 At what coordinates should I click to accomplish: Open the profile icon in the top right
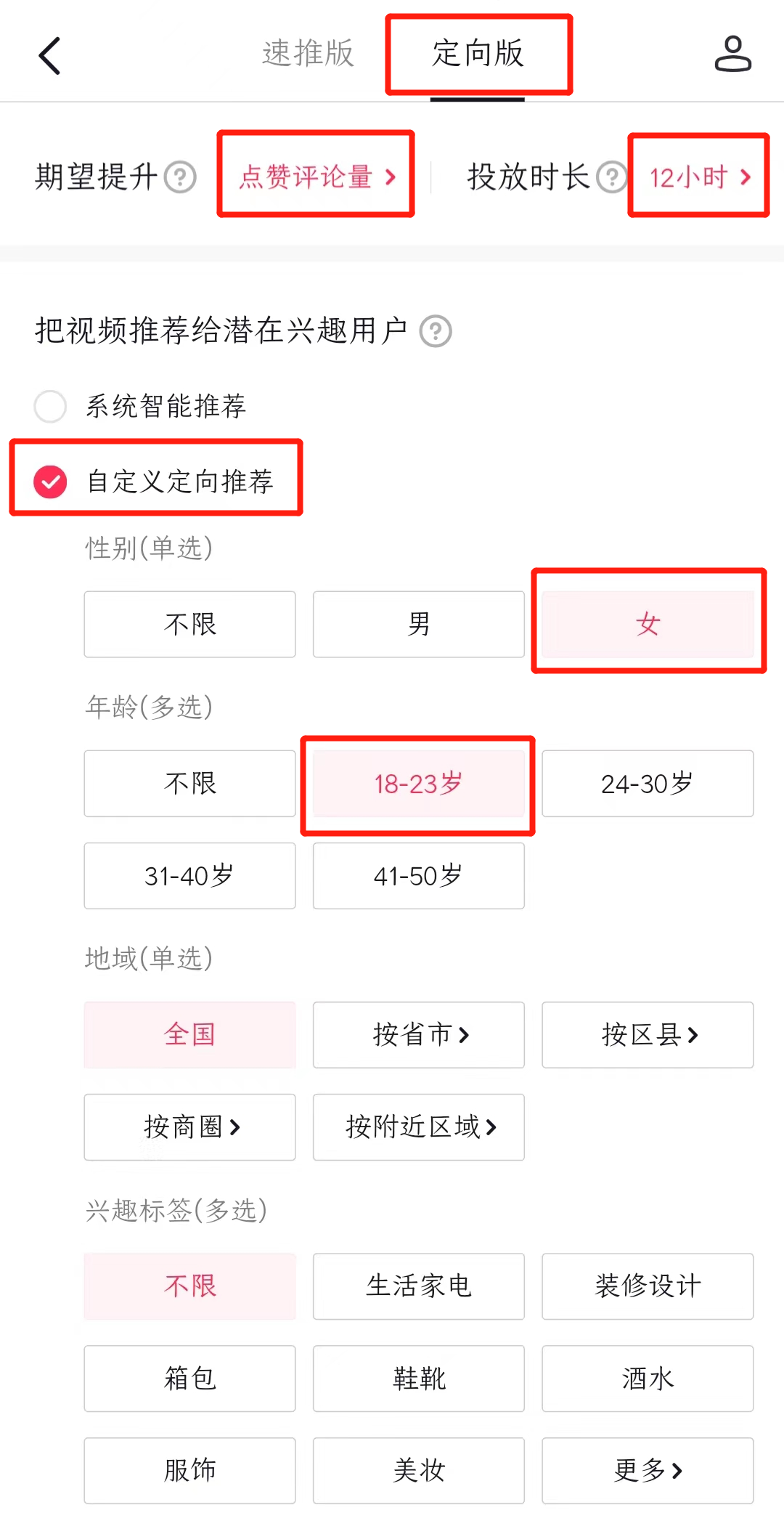[732, 54]
